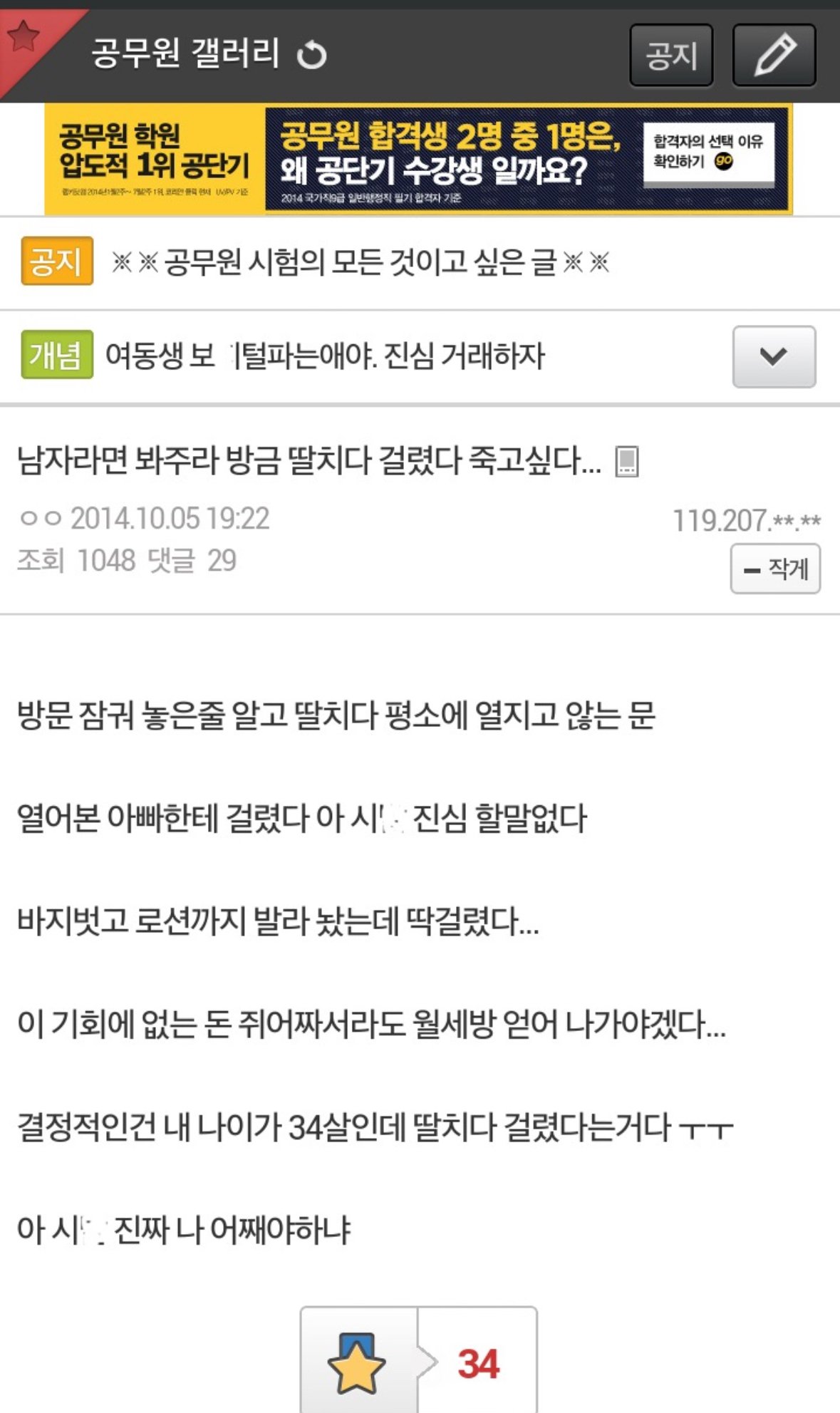Open the 공단기 advertisement banner

point(418,159)
